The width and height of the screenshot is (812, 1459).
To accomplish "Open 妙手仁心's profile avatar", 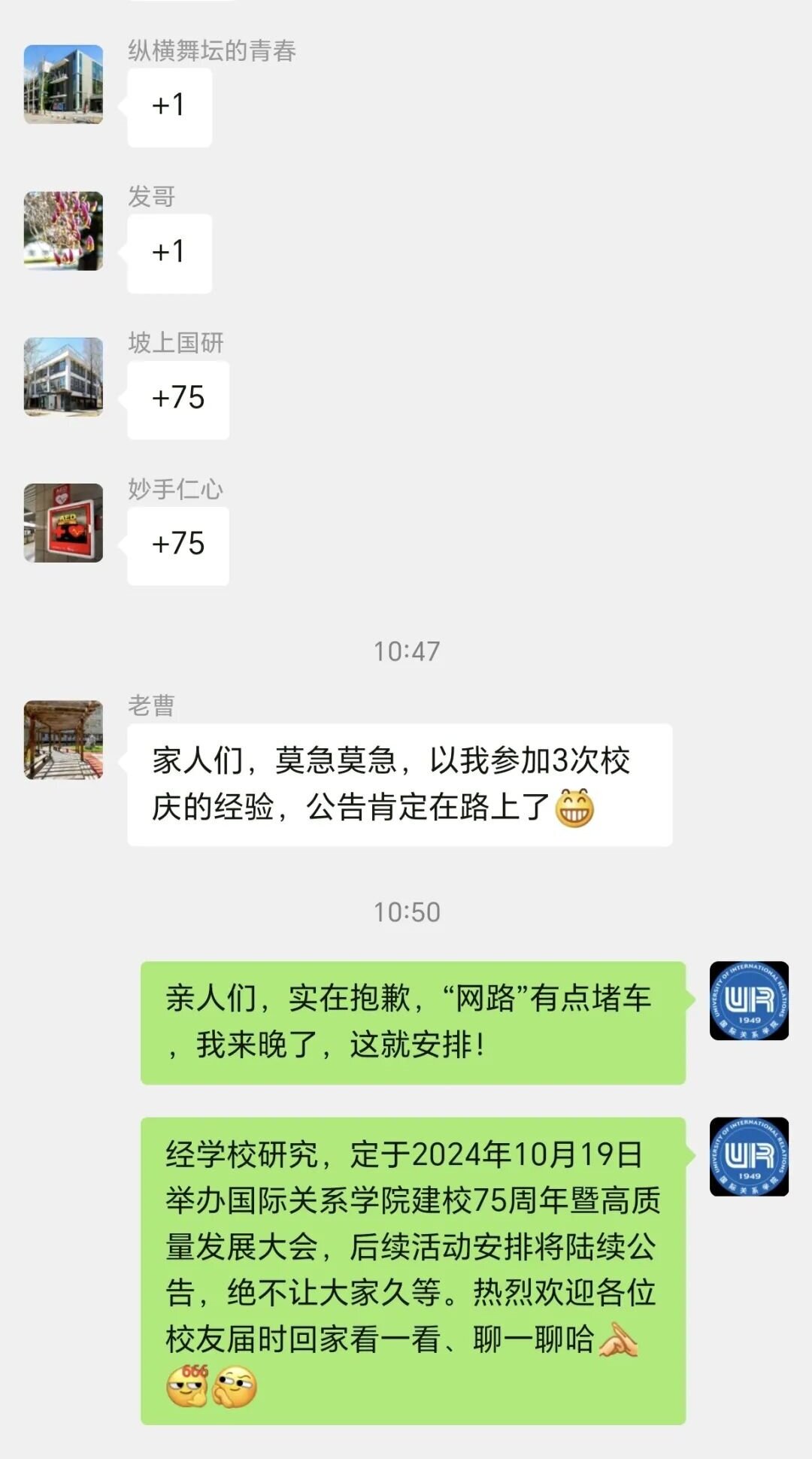I will [63, 523].
